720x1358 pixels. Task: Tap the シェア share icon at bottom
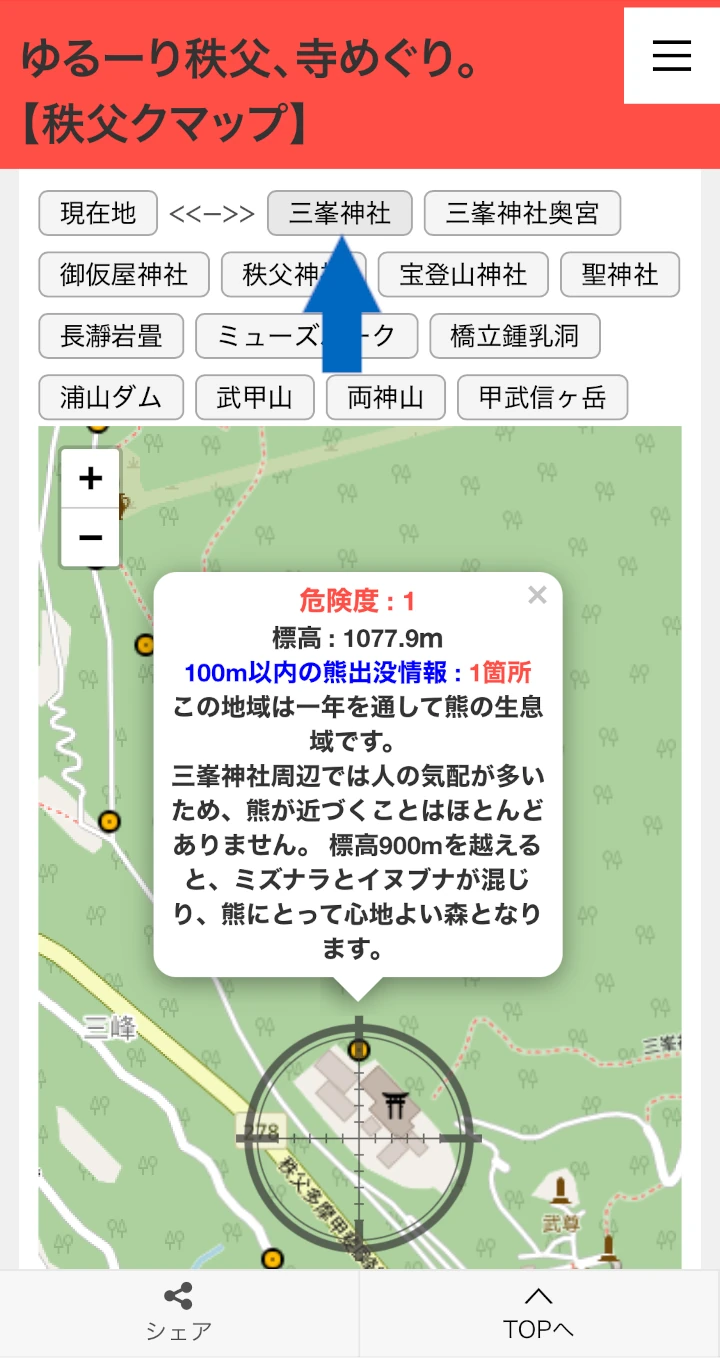(x=178, y=1299)
